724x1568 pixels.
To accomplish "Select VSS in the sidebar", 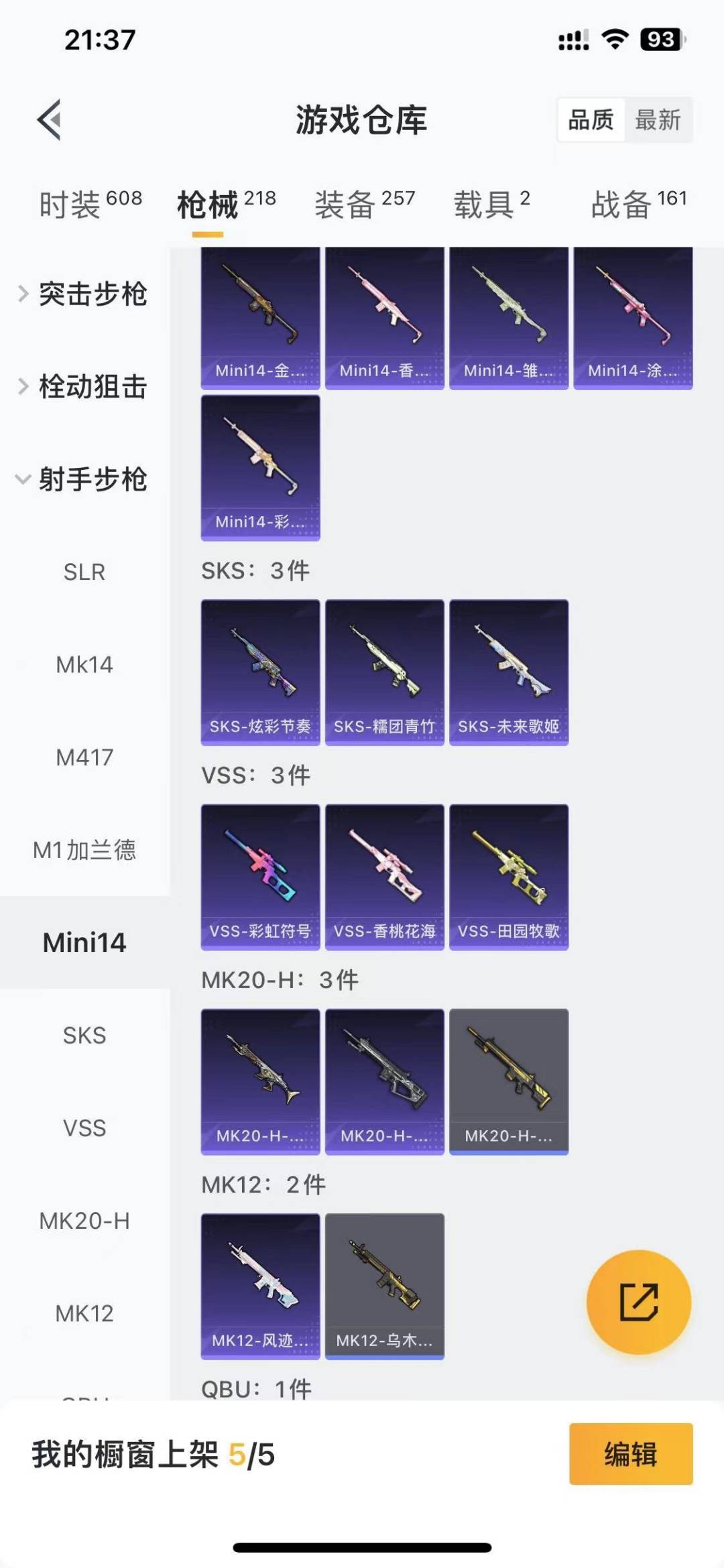I will (x=84, y=1128).
